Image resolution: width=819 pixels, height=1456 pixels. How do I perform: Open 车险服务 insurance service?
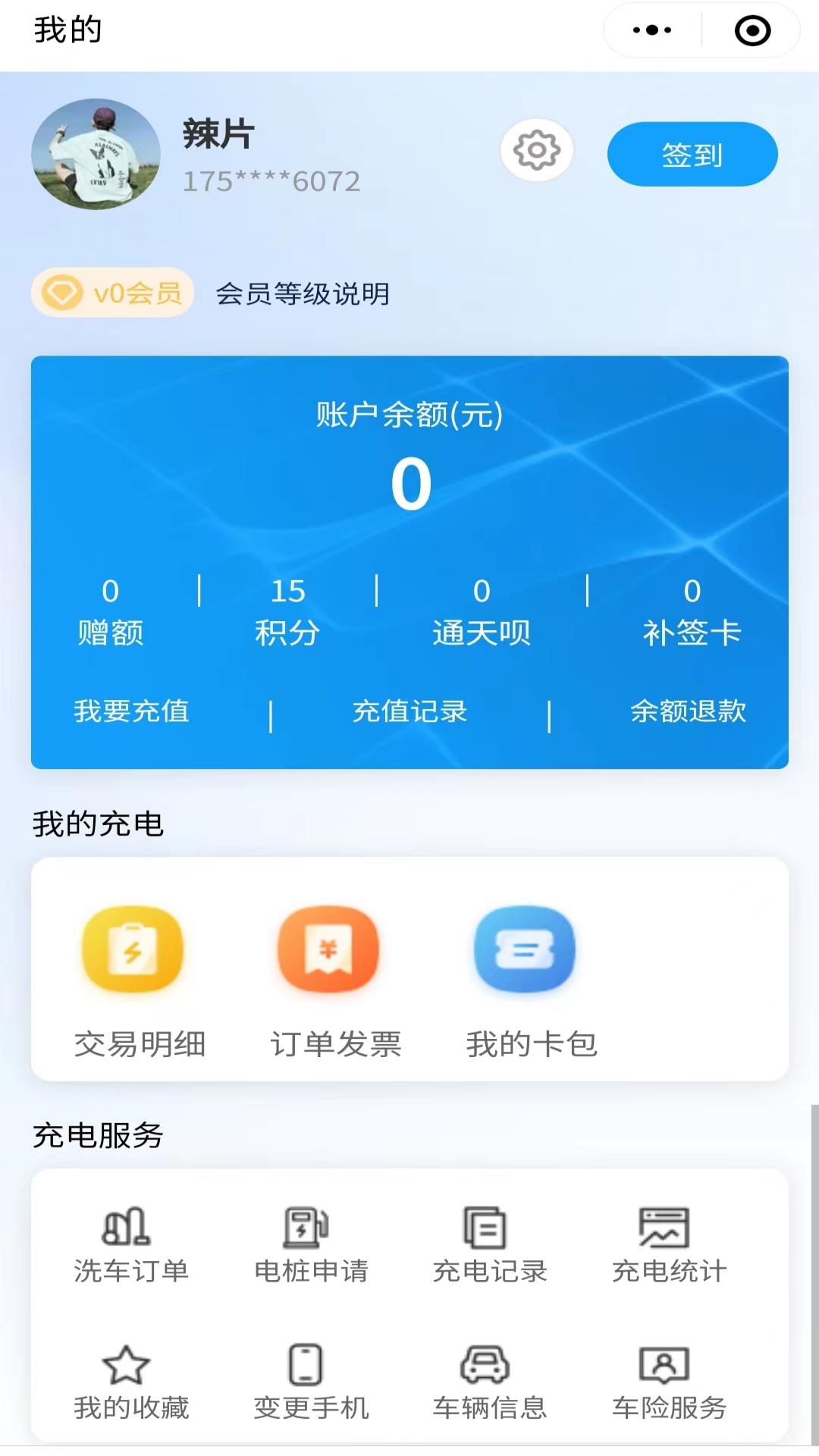pos(669,1382)
